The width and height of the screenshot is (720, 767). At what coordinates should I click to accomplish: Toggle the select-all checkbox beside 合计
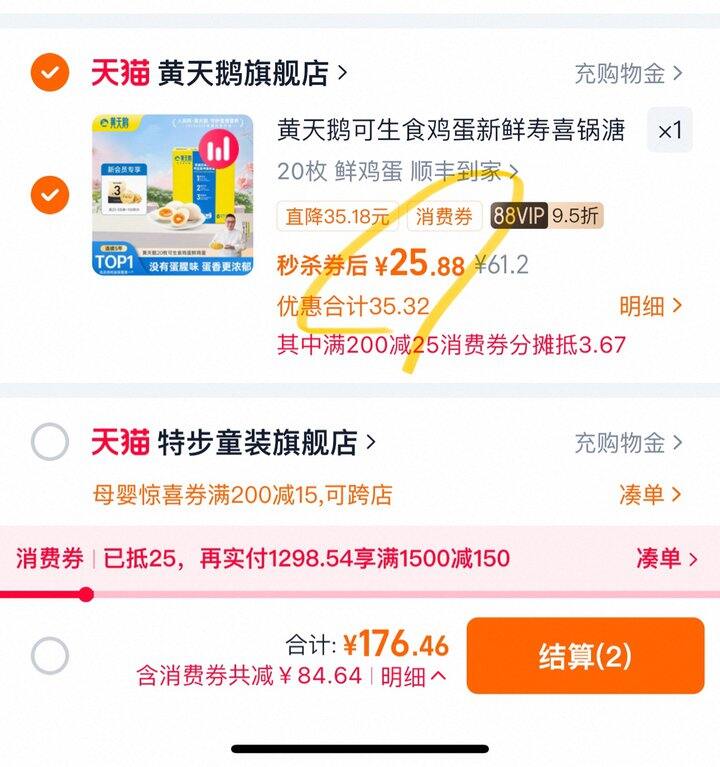coord(50,656)
